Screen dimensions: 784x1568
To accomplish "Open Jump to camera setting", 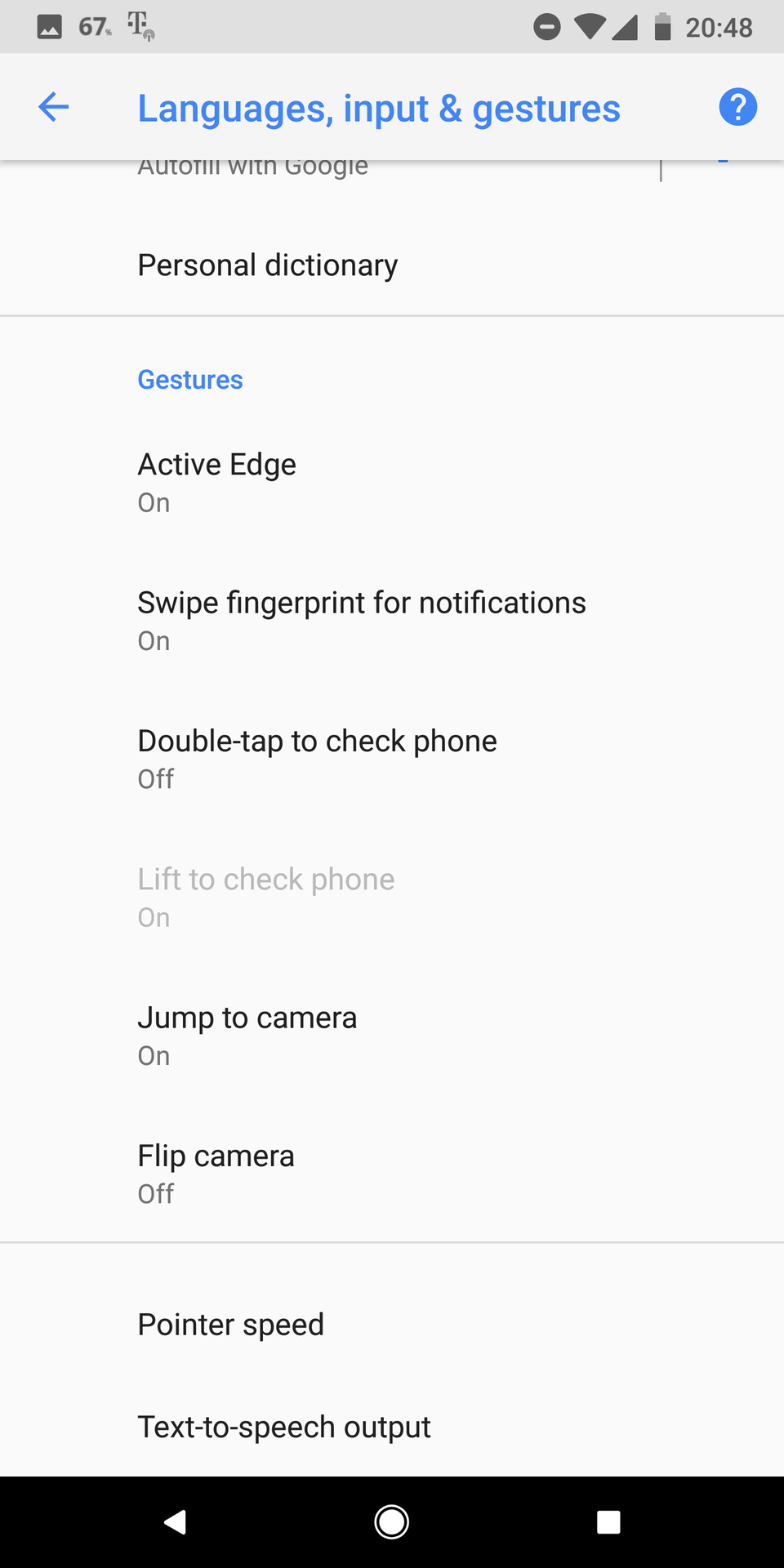I will (x=392, y=1036).
